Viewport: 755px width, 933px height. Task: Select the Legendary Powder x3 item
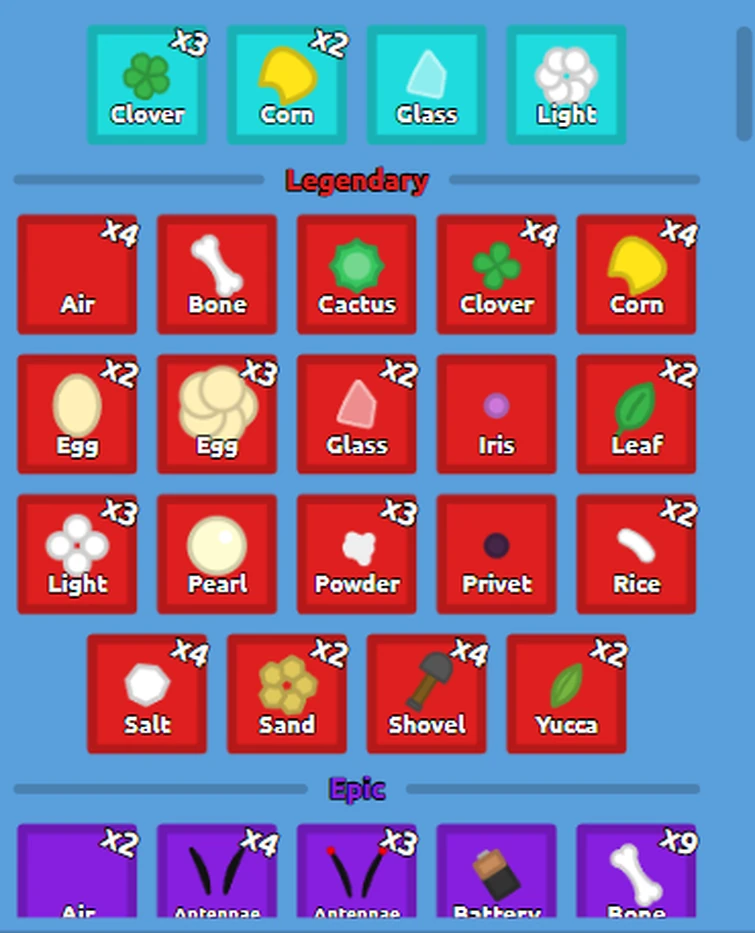pos(356,553)
